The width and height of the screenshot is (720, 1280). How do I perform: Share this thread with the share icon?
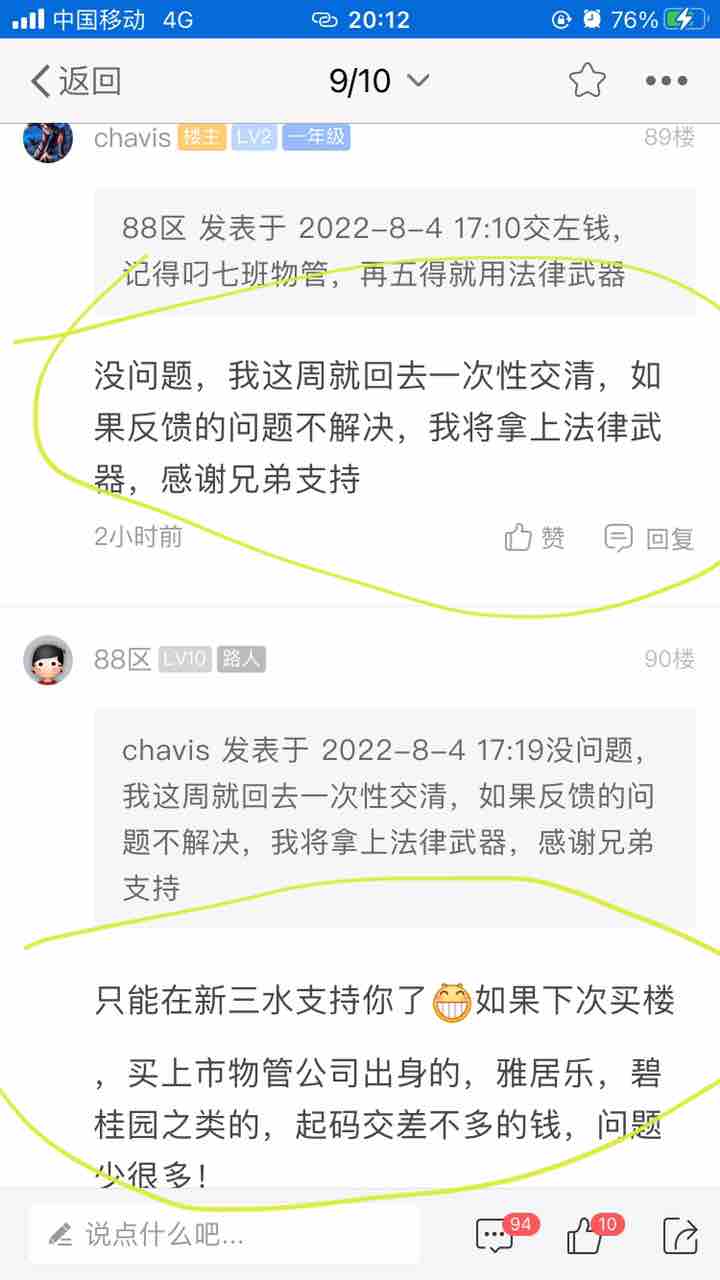click(x=680, y=1236)
